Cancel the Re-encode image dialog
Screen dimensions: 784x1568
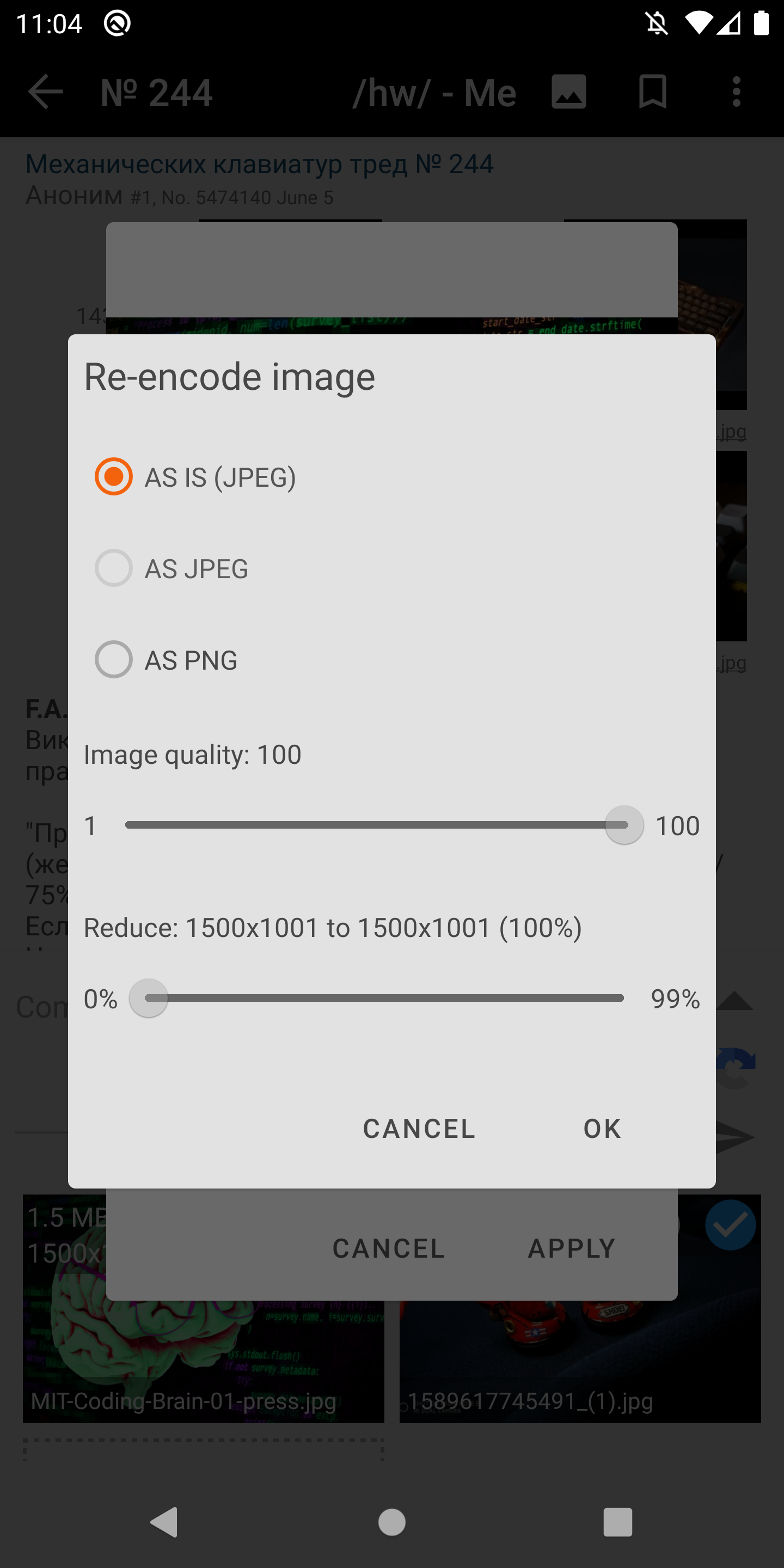point(419,1129)
